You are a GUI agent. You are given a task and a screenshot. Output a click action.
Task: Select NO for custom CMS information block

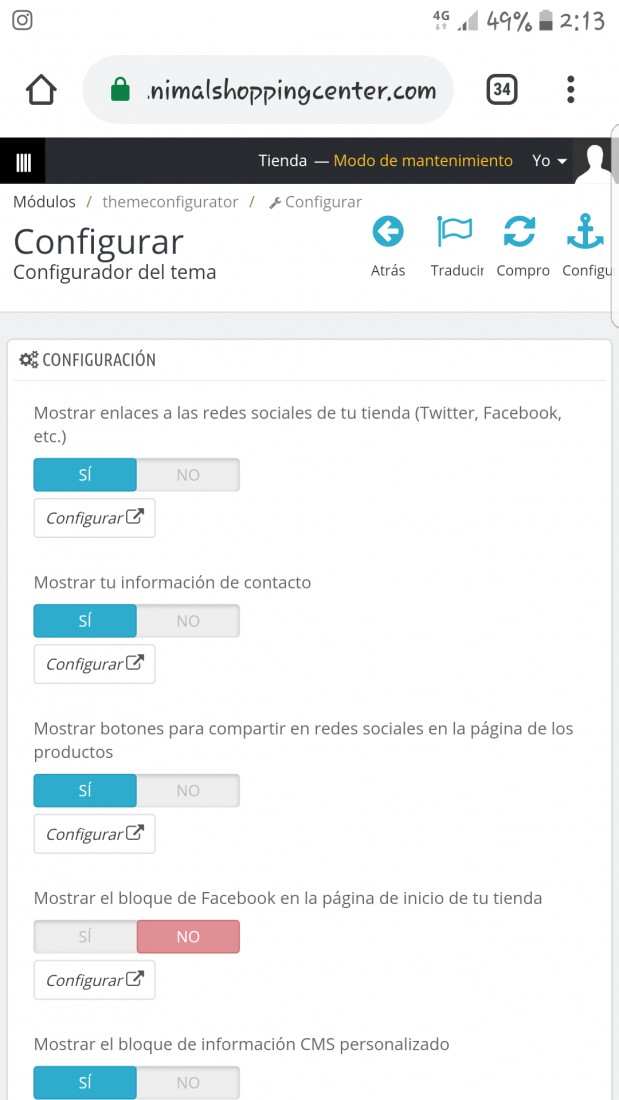[x=188, y=1082]
